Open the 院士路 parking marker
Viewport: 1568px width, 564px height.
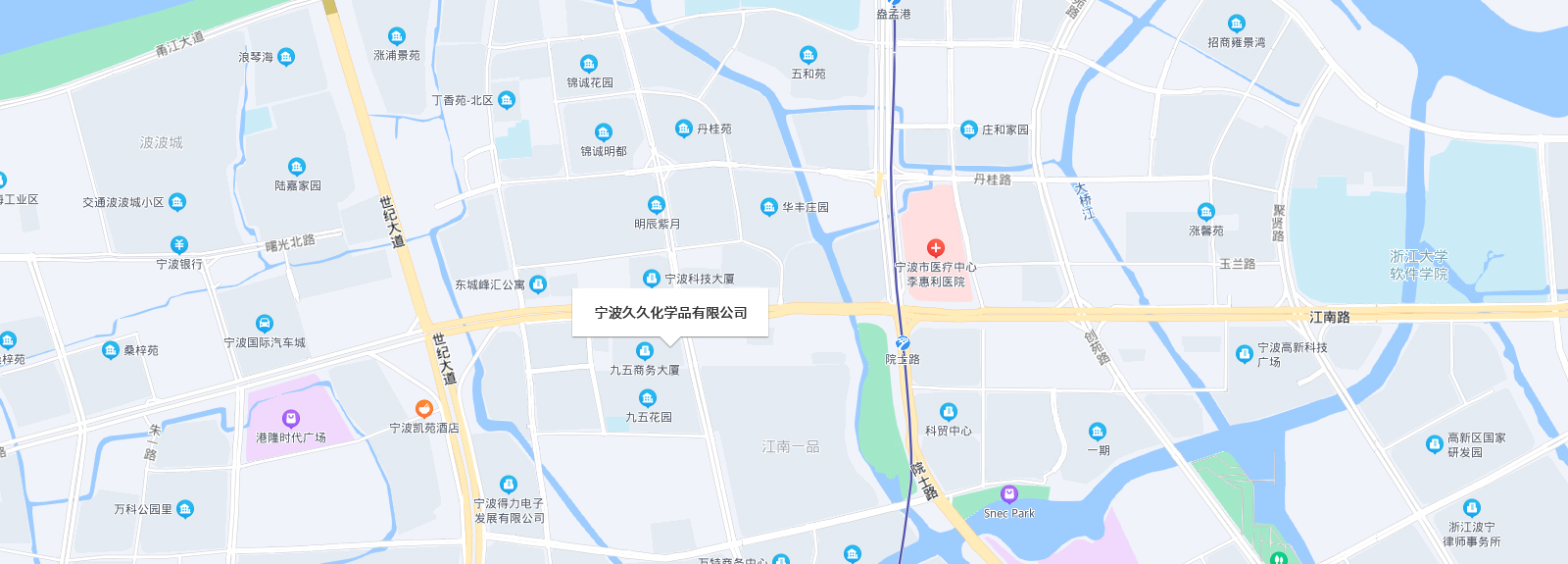pyautogui.click(x=903, y=343)
